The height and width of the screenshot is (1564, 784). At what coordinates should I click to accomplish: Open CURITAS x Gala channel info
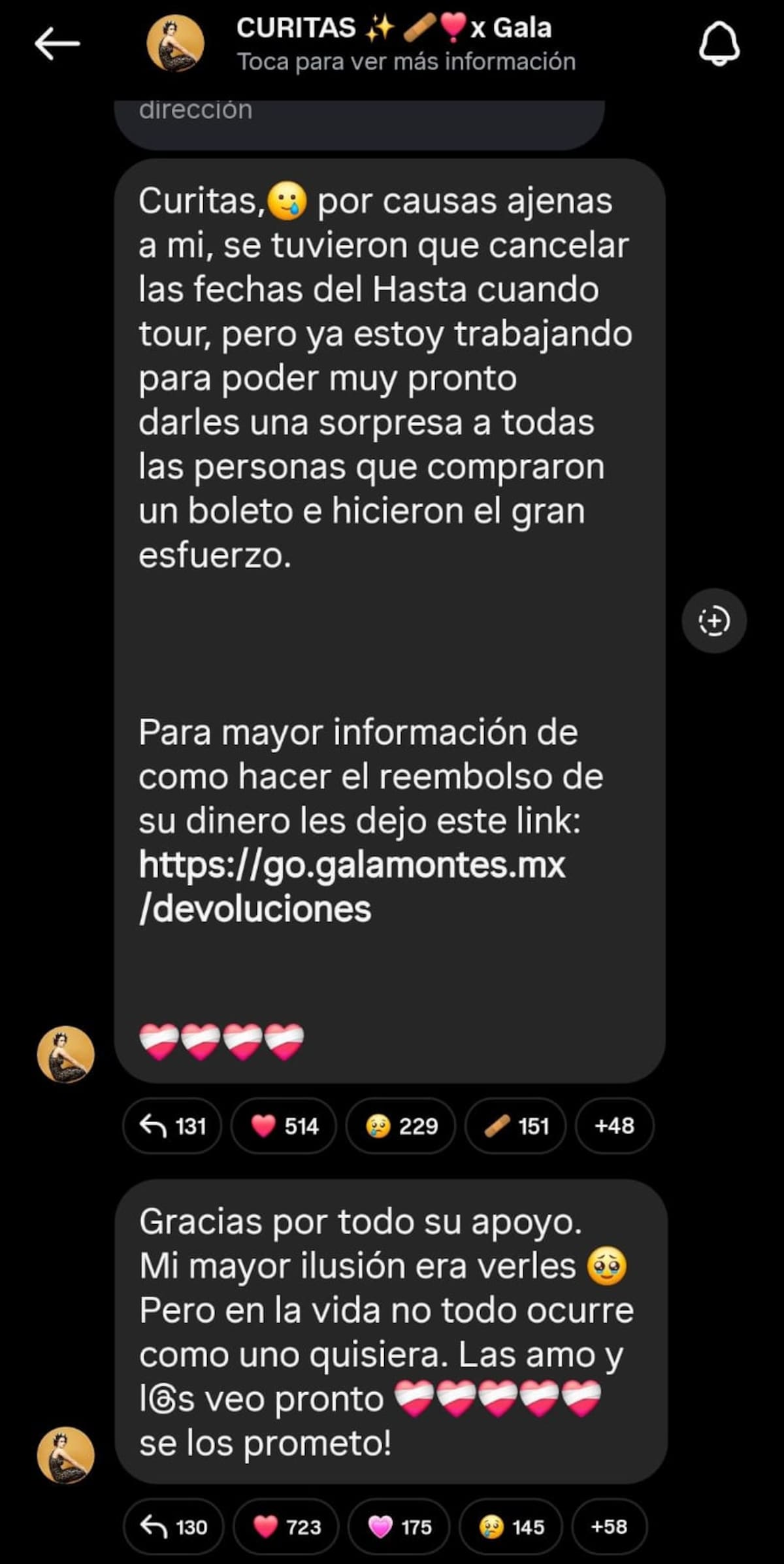tap(405, 44)
